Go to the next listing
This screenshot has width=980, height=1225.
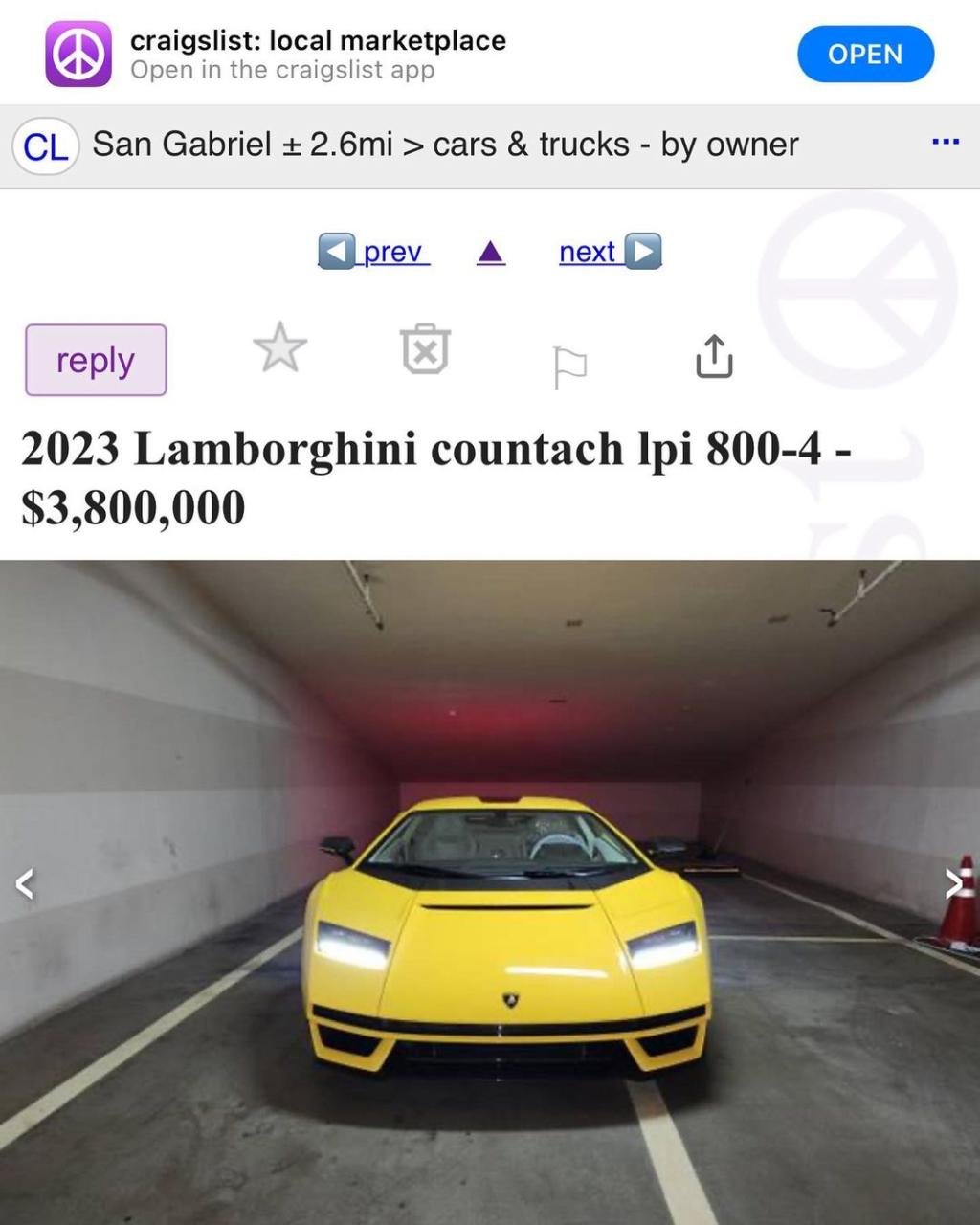click(610, 252)
